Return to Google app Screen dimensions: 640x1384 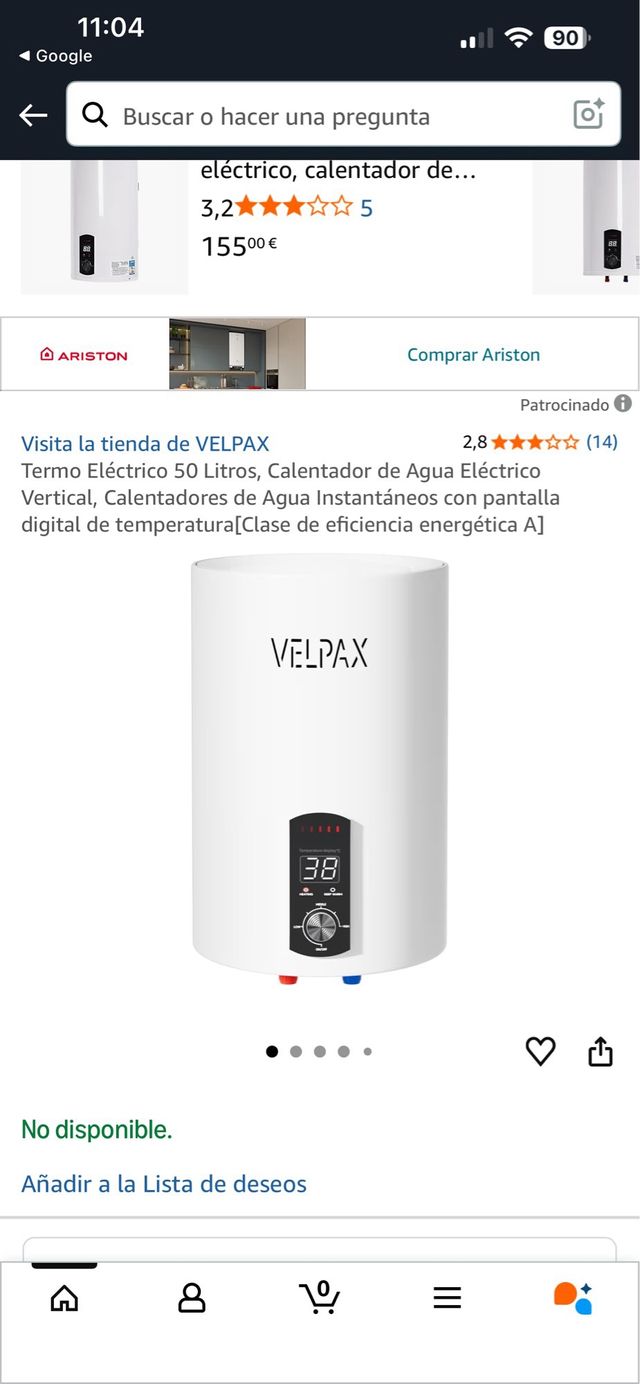(56, 56)
